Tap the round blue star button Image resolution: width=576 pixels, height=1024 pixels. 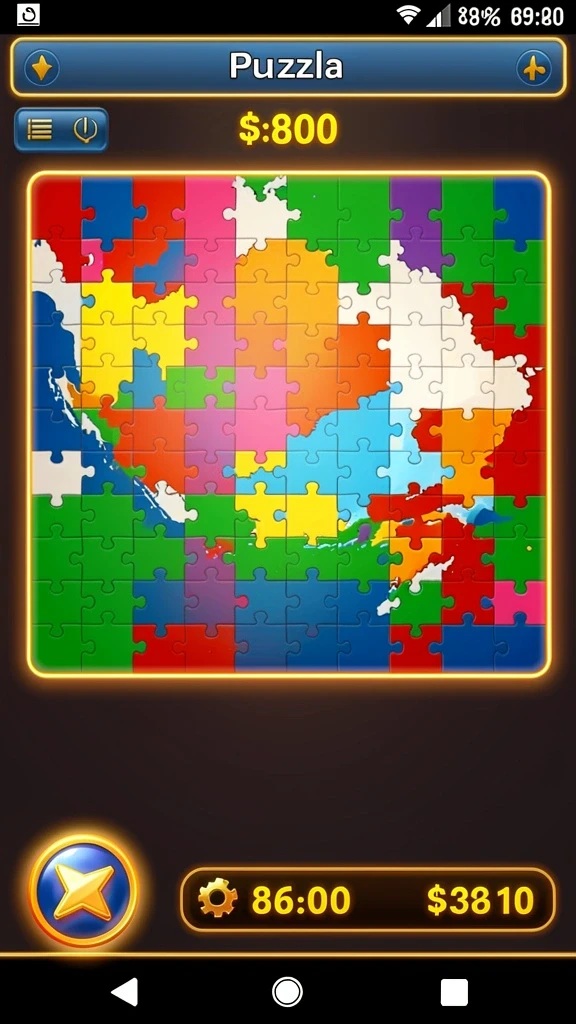click(x=83, y=891)
